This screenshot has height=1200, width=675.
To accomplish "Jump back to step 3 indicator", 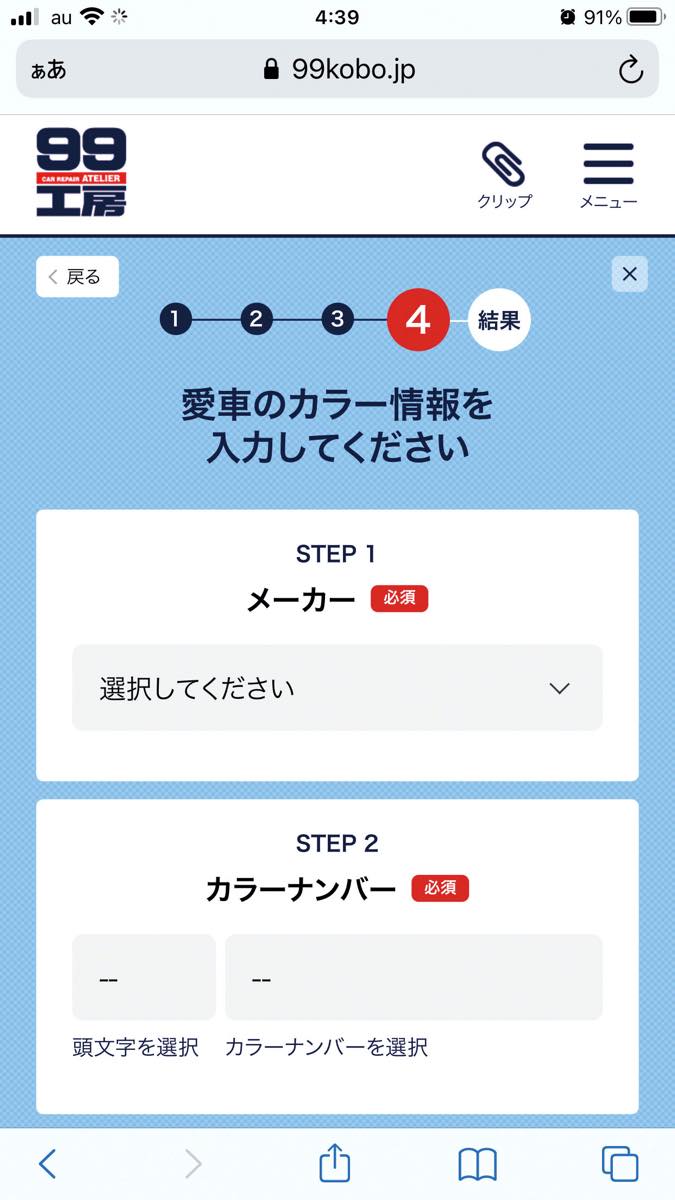I will click(x=338, y=320).
